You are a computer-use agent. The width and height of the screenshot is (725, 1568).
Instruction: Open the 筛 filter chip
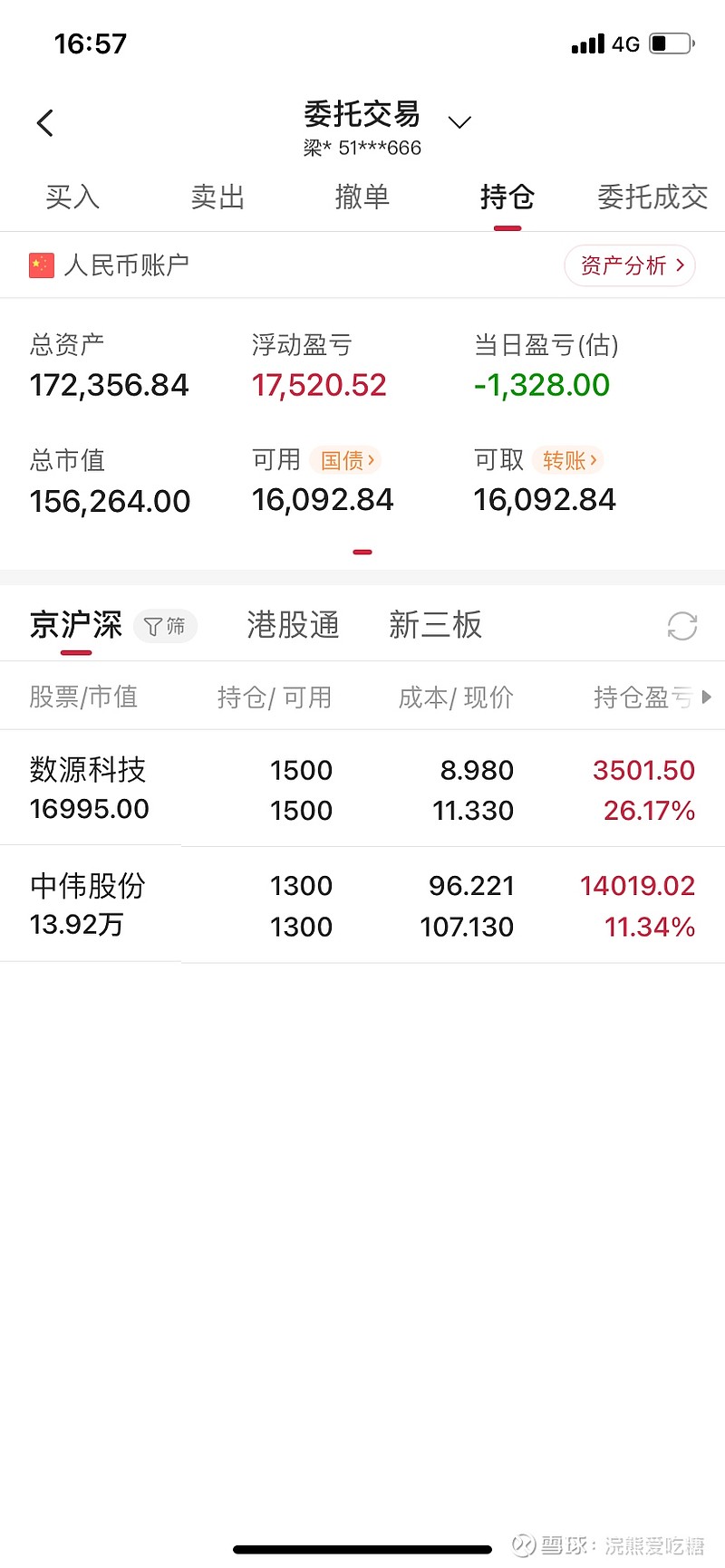165,626
